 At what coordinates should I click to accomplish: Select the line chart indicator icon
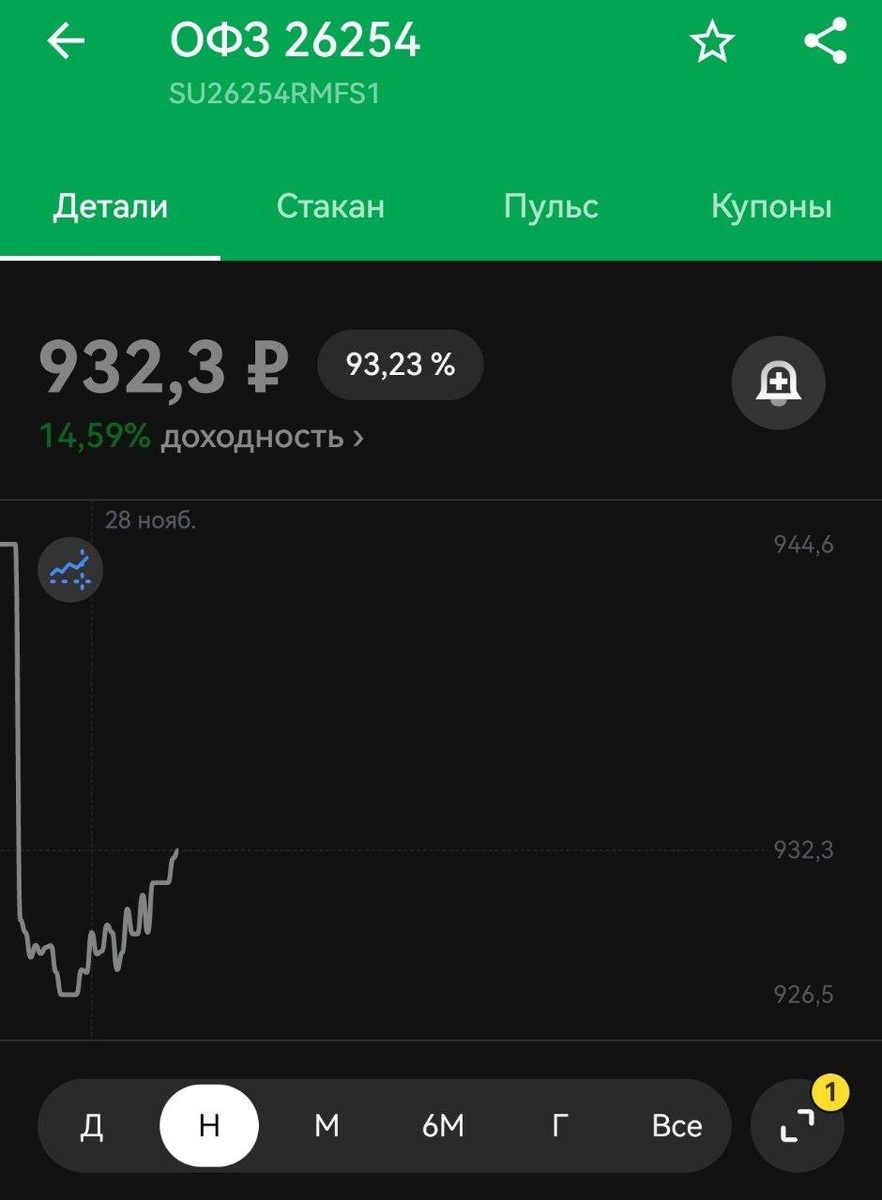[70, 568]
